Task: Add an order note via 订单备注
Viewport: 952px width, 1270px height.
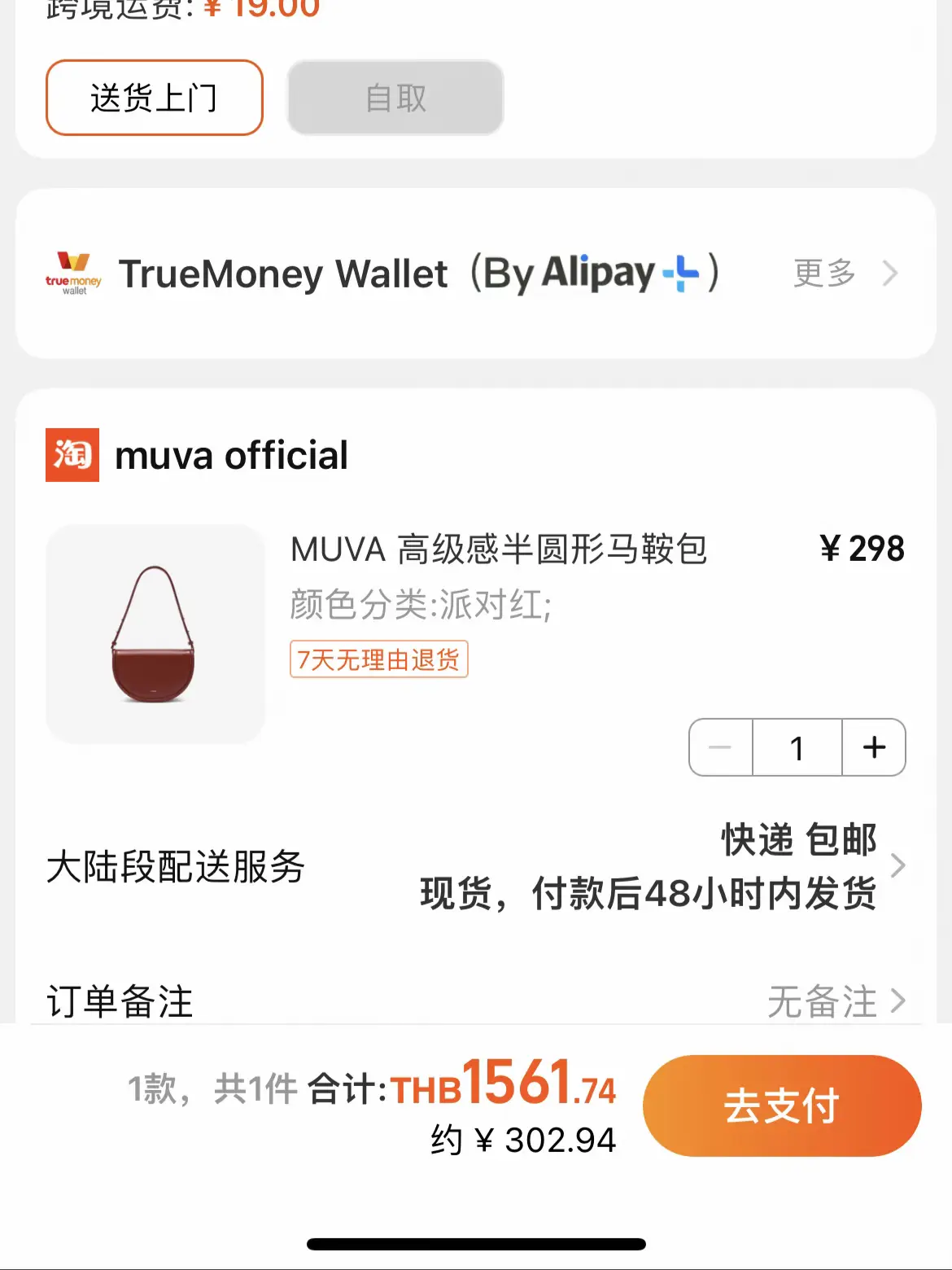Action: click(x=475, y=1001)
